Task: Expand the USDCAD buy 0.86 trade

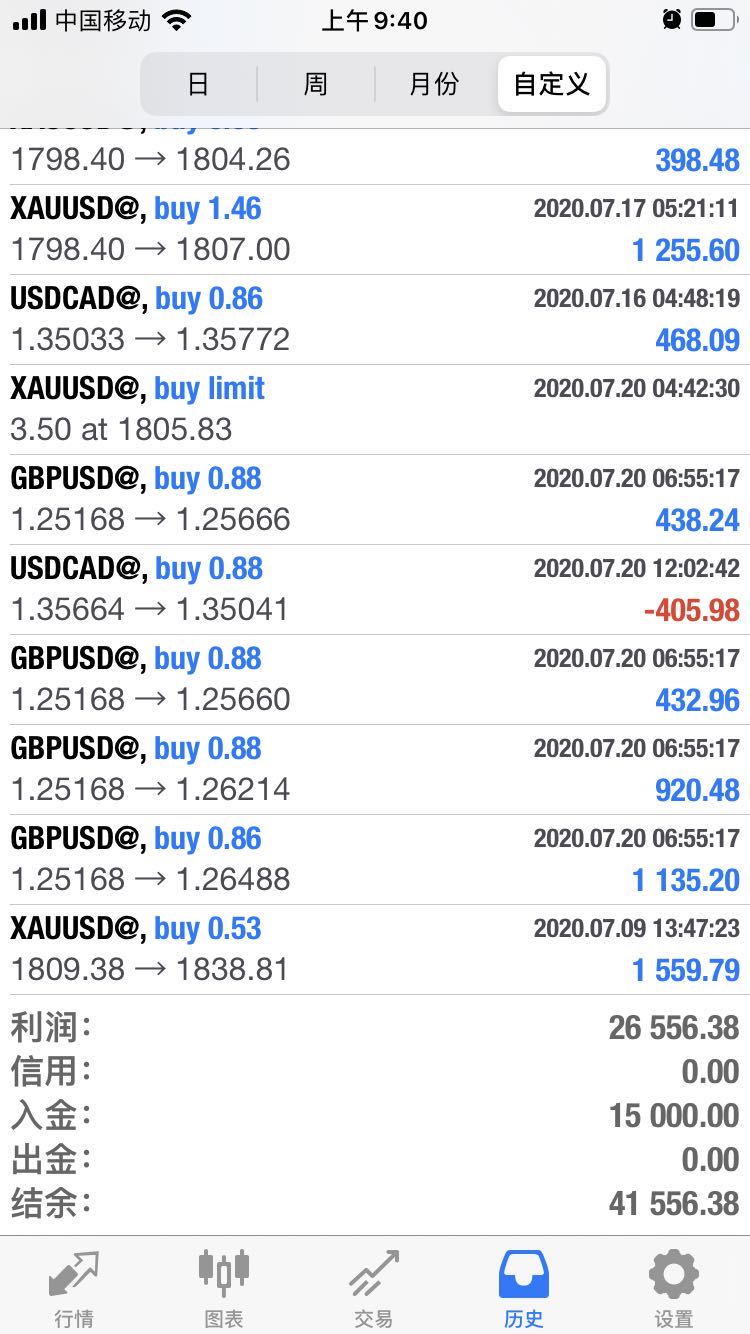Action: click(x=375, y=320)
